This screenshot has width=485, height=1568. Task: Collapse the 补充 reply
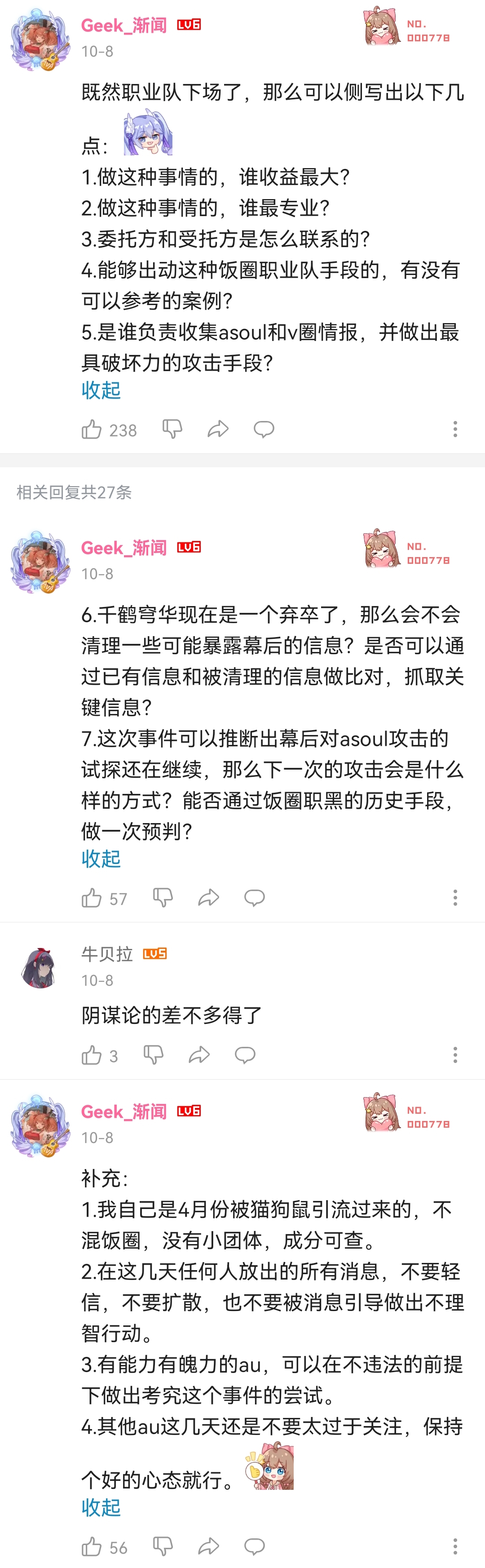point(101,1508)
